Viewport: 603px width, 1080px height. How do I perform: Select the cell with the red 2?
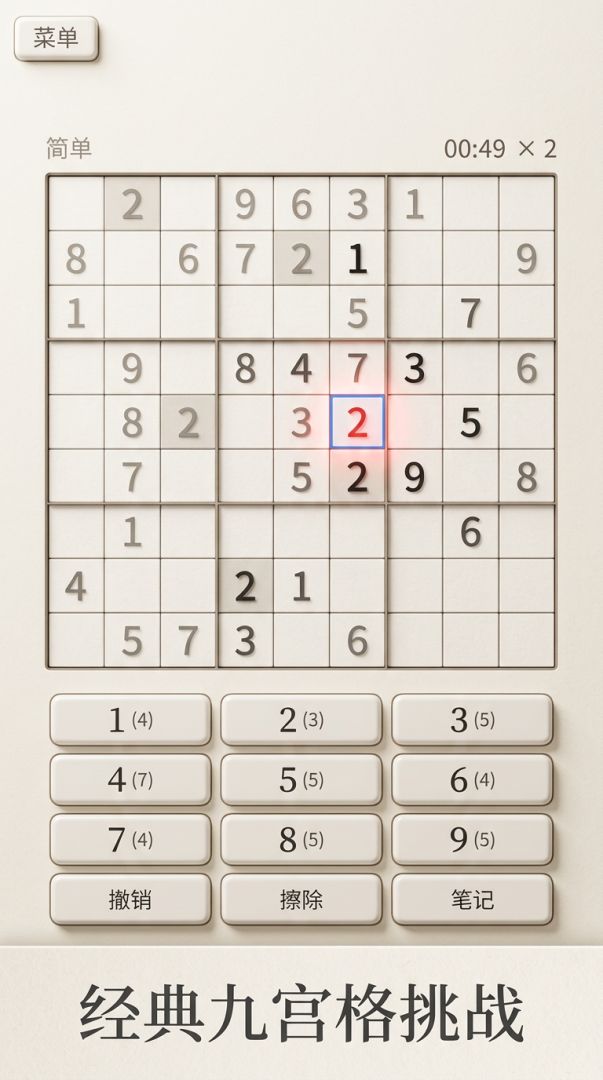coord(357,422)
